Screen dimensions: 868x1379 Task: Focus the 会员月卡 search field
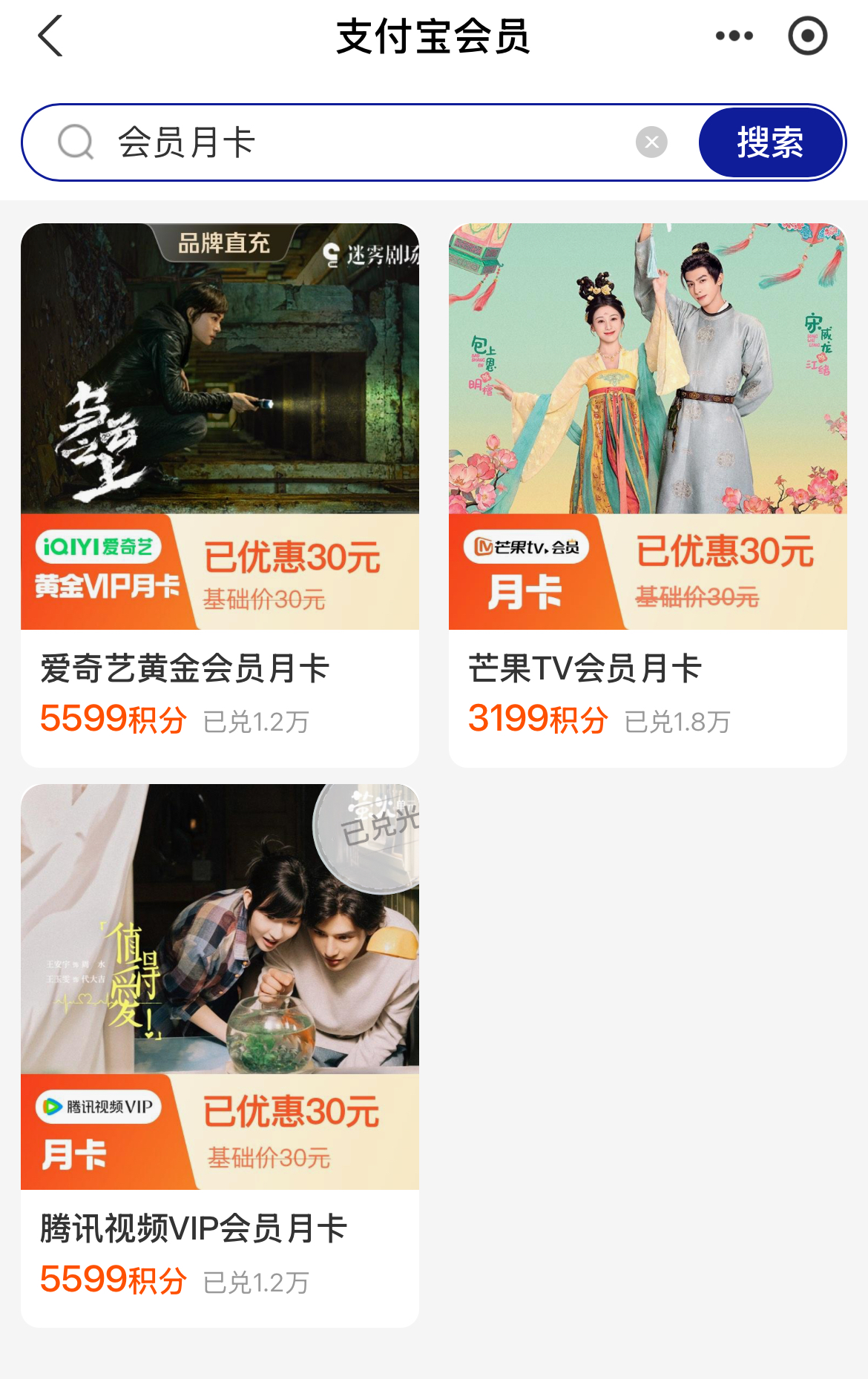point(356,142)
